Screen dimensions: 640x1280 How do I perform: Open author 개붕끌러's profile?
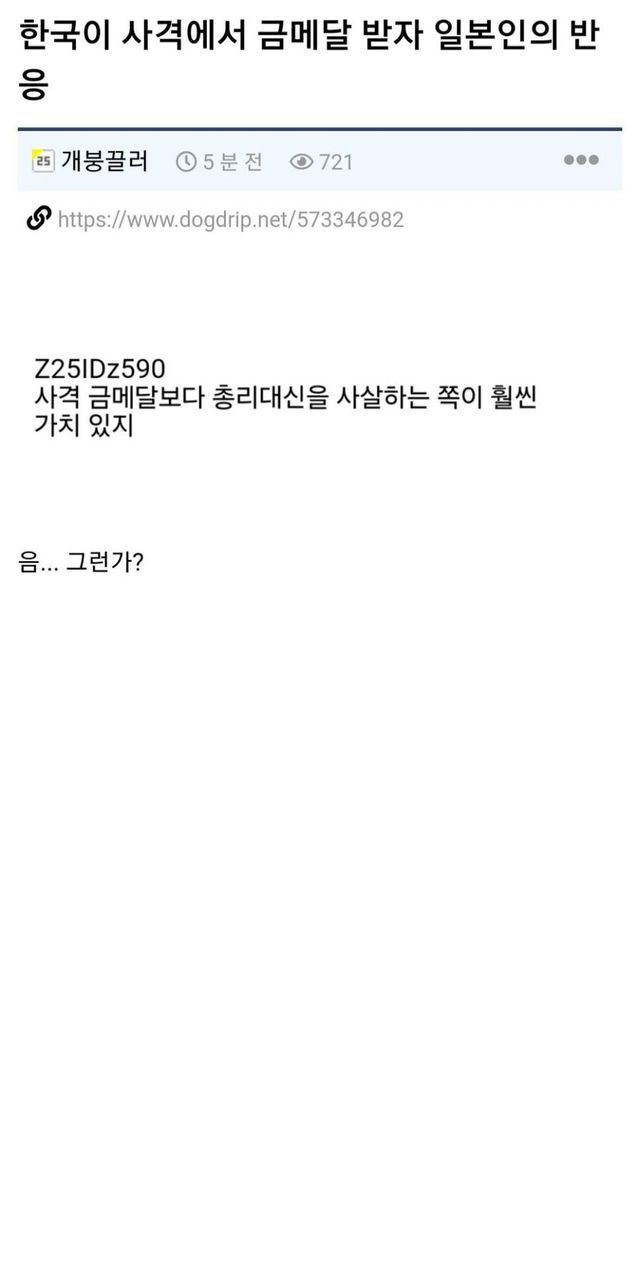[104, 161]
